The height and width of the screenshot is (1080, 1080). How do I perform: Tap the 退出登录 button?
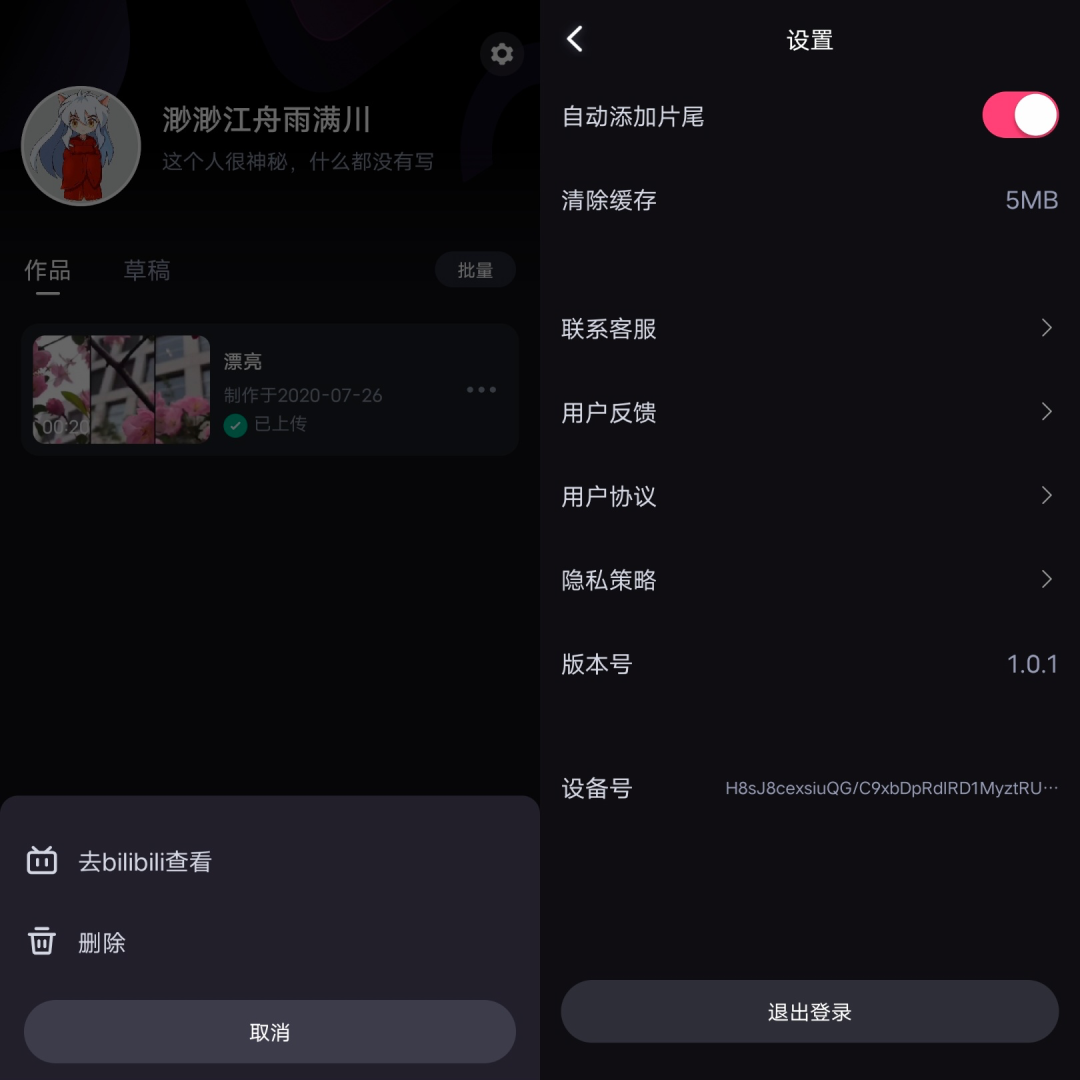[x=808, y=1012]
